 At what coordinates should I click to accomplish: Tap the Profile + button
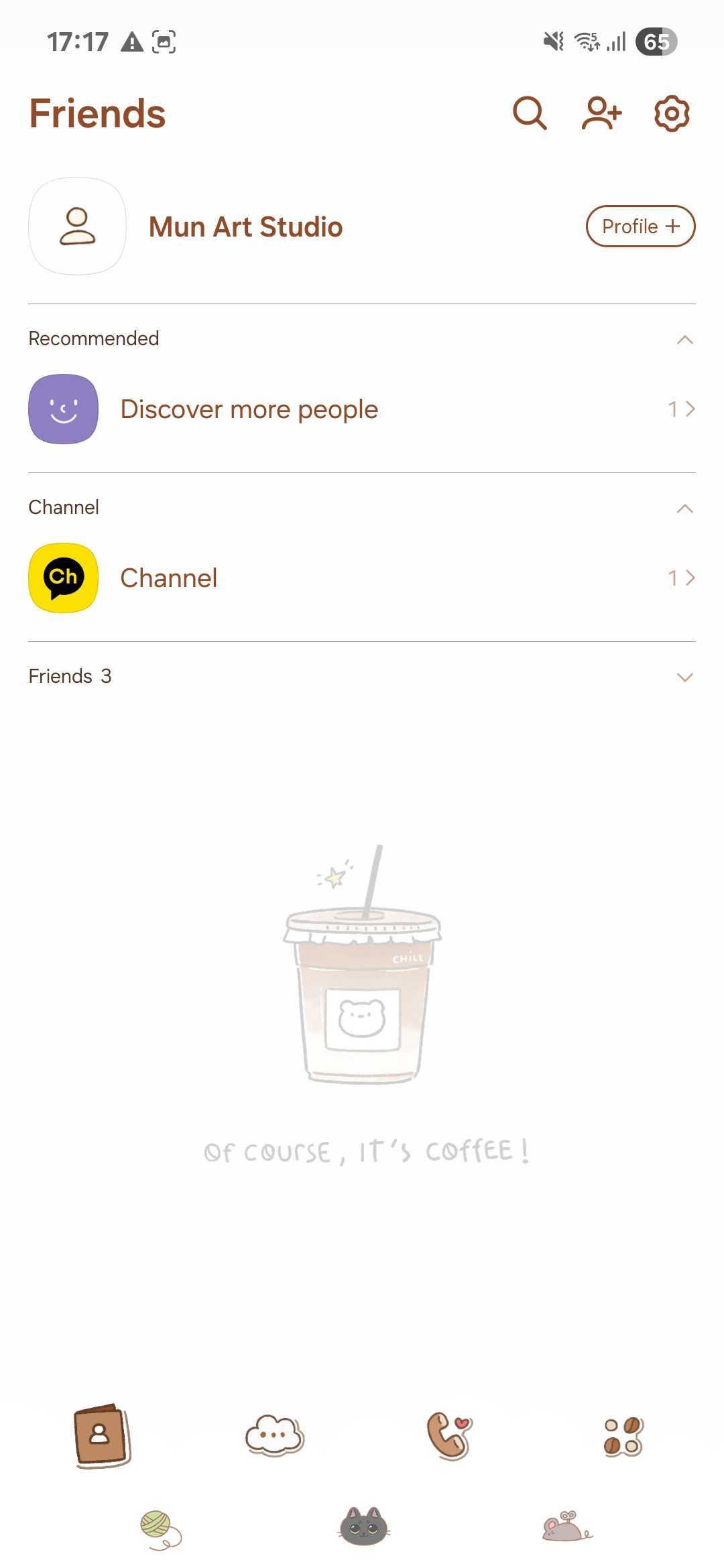click(x=640, y=226)
